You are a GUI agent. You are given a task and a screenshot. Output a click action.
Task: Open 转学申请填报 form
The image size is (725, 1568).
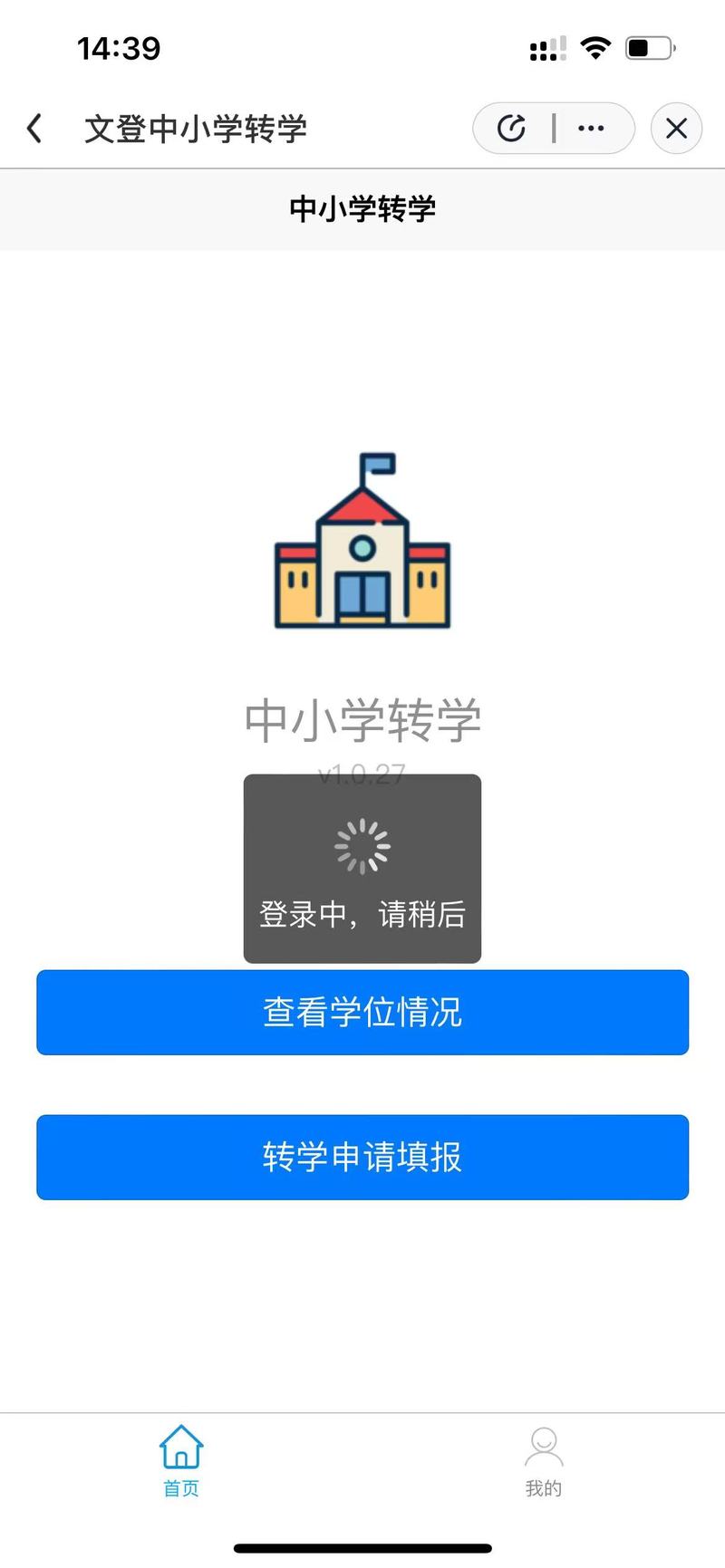[362, 1157]
